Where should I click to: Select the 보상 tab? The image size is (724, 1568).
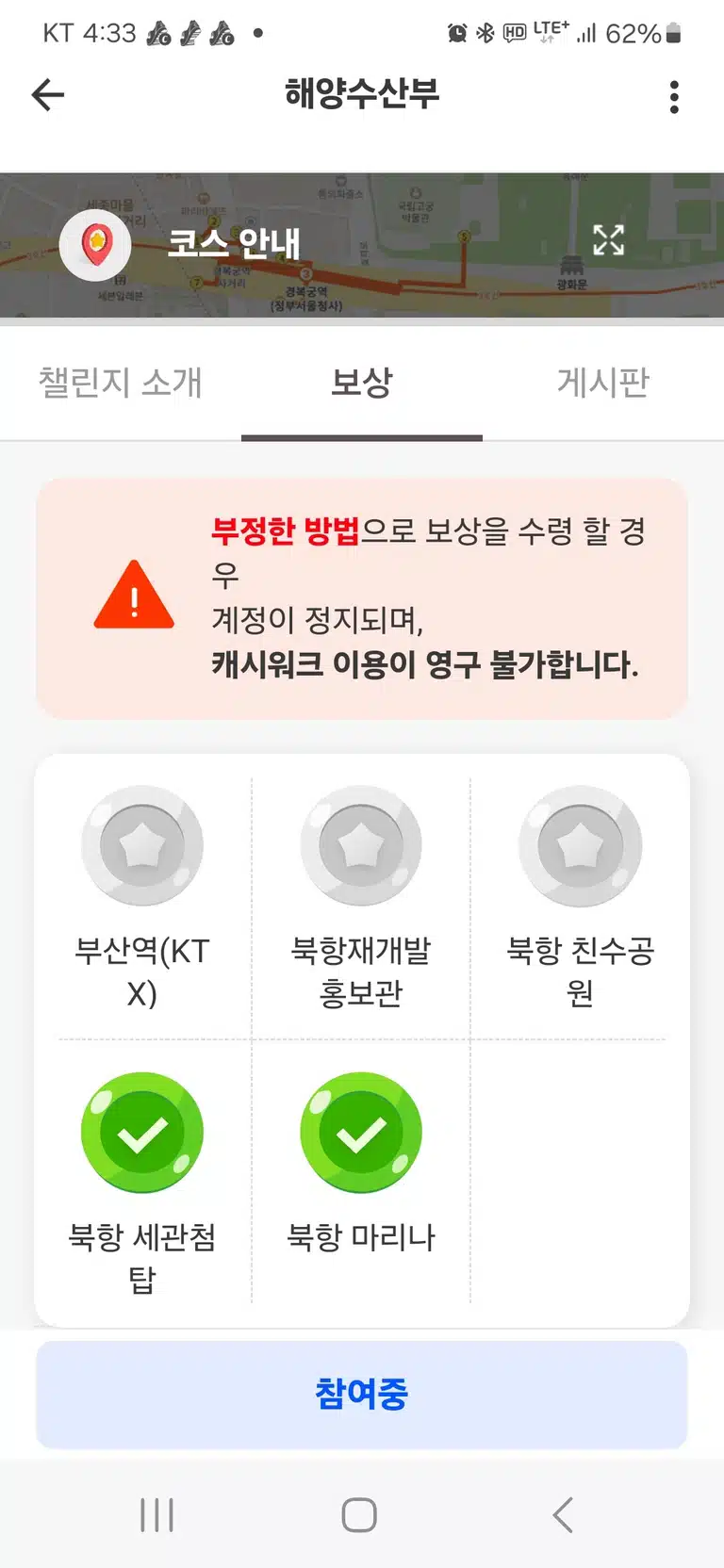coord(362,383)
